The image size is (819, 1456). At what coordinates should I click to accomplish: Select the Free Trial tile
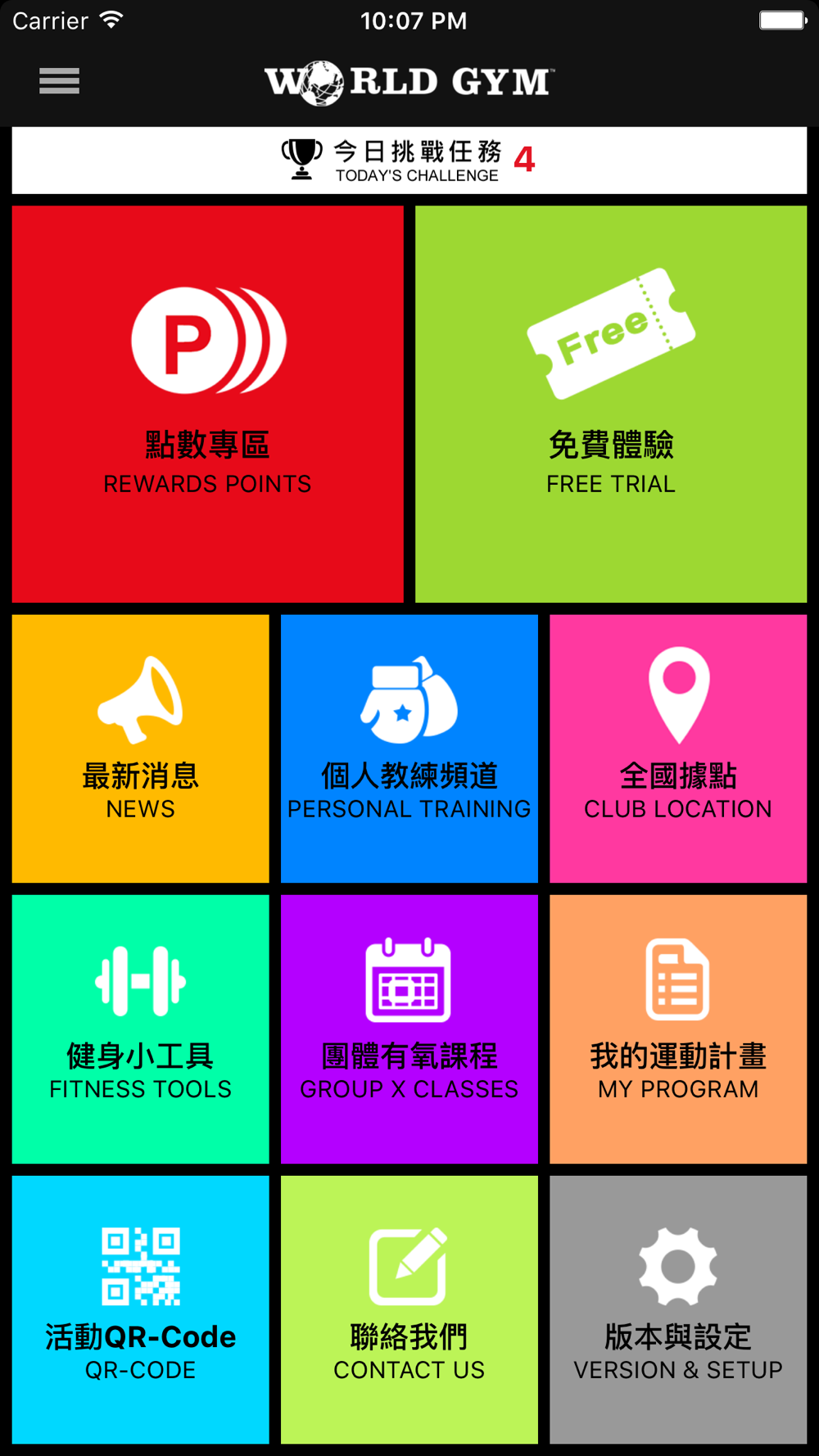coord(611,404)
